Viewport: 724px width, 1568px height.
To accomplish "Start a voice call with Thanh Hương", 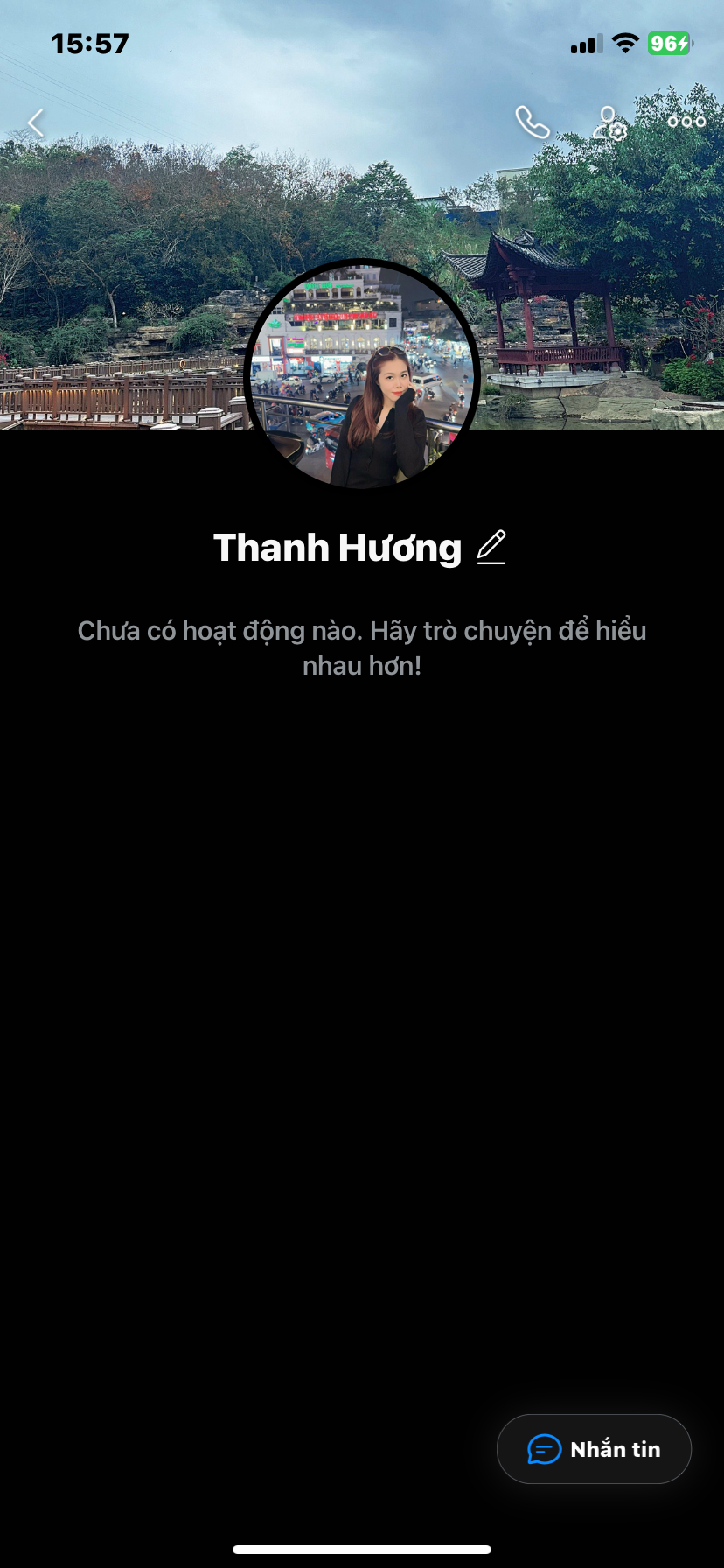I will coord(532,122).
